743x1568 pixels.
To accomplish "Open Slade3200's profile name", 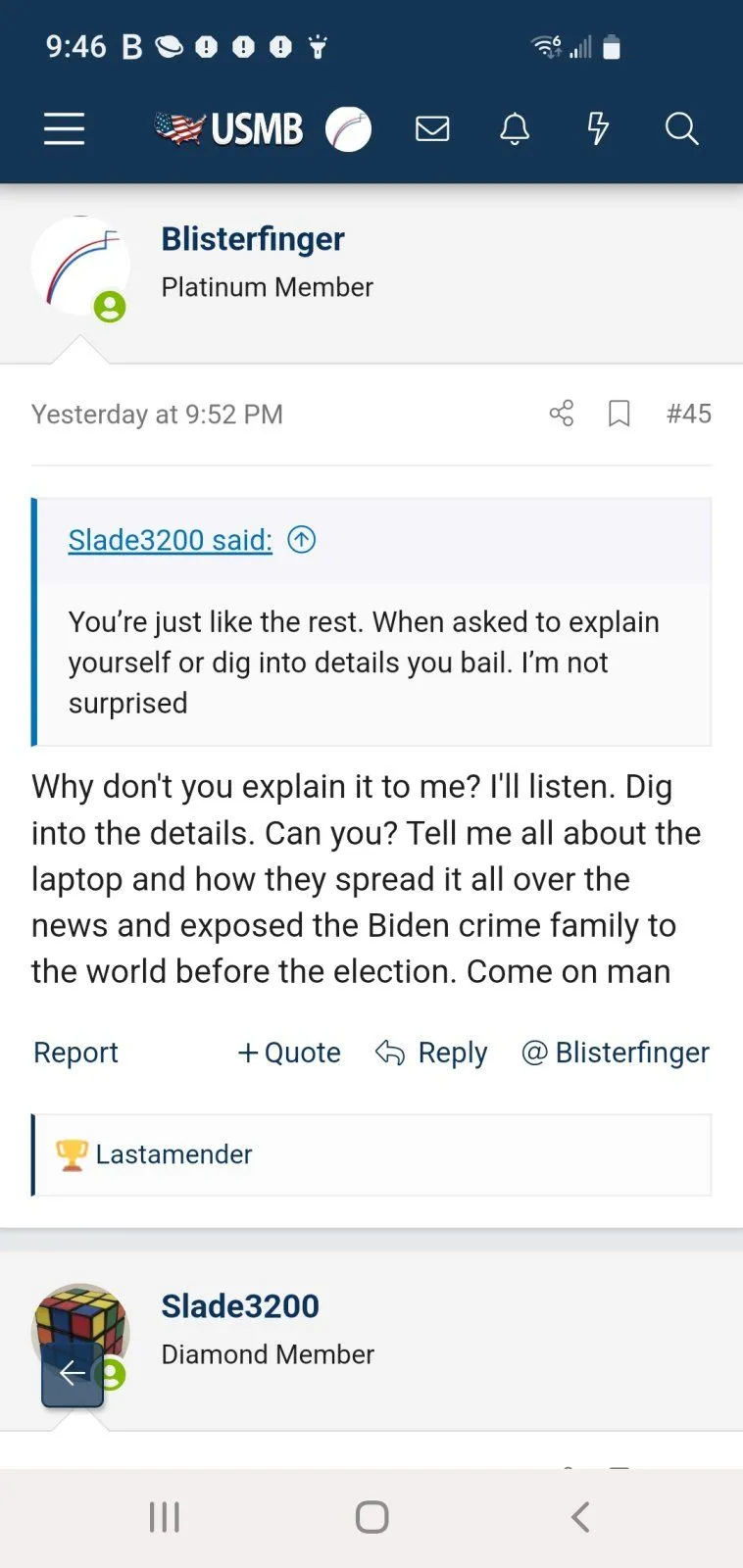I will 240,1305.
